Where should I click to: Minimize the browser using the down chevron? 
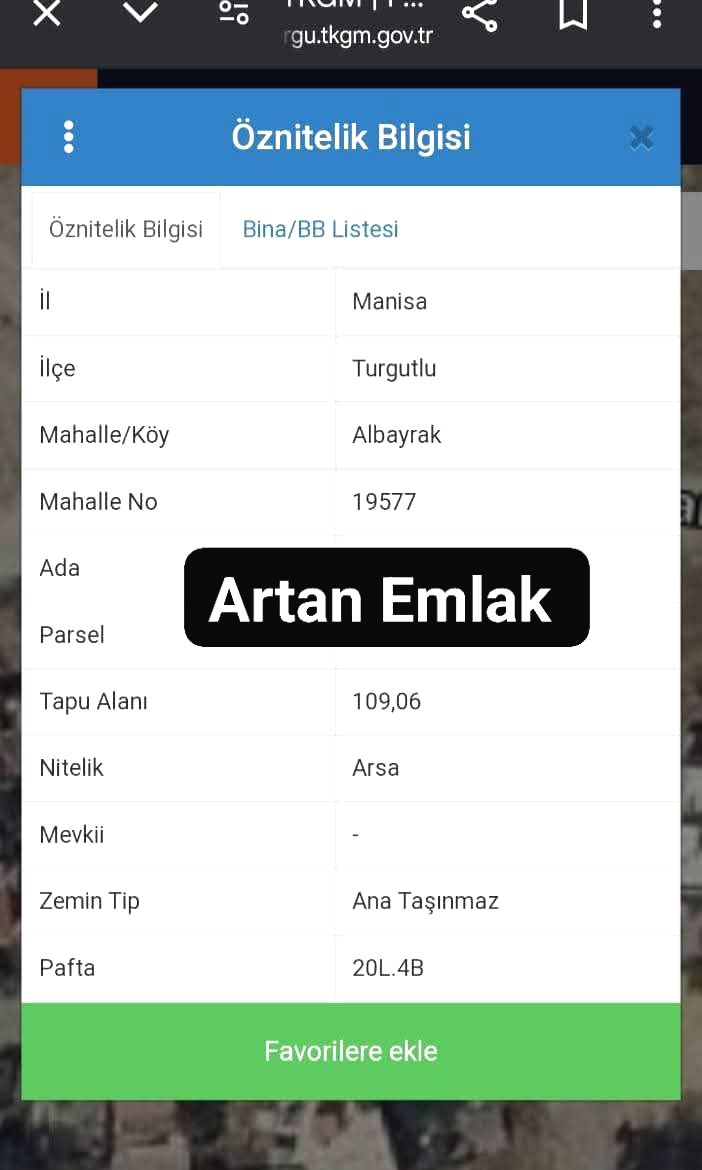coord(140,11)
